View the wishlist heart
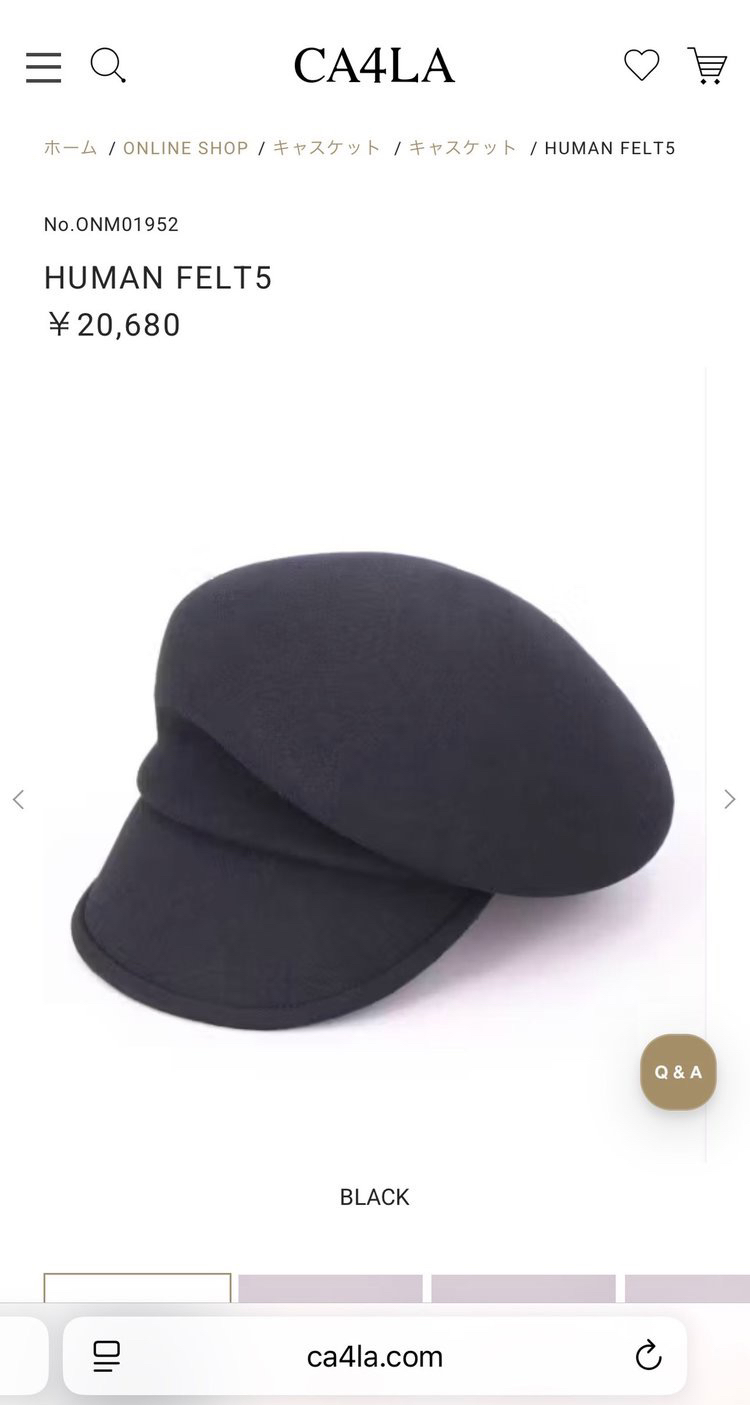Screen dimensions: 750x1405 (x=641, y=66)
